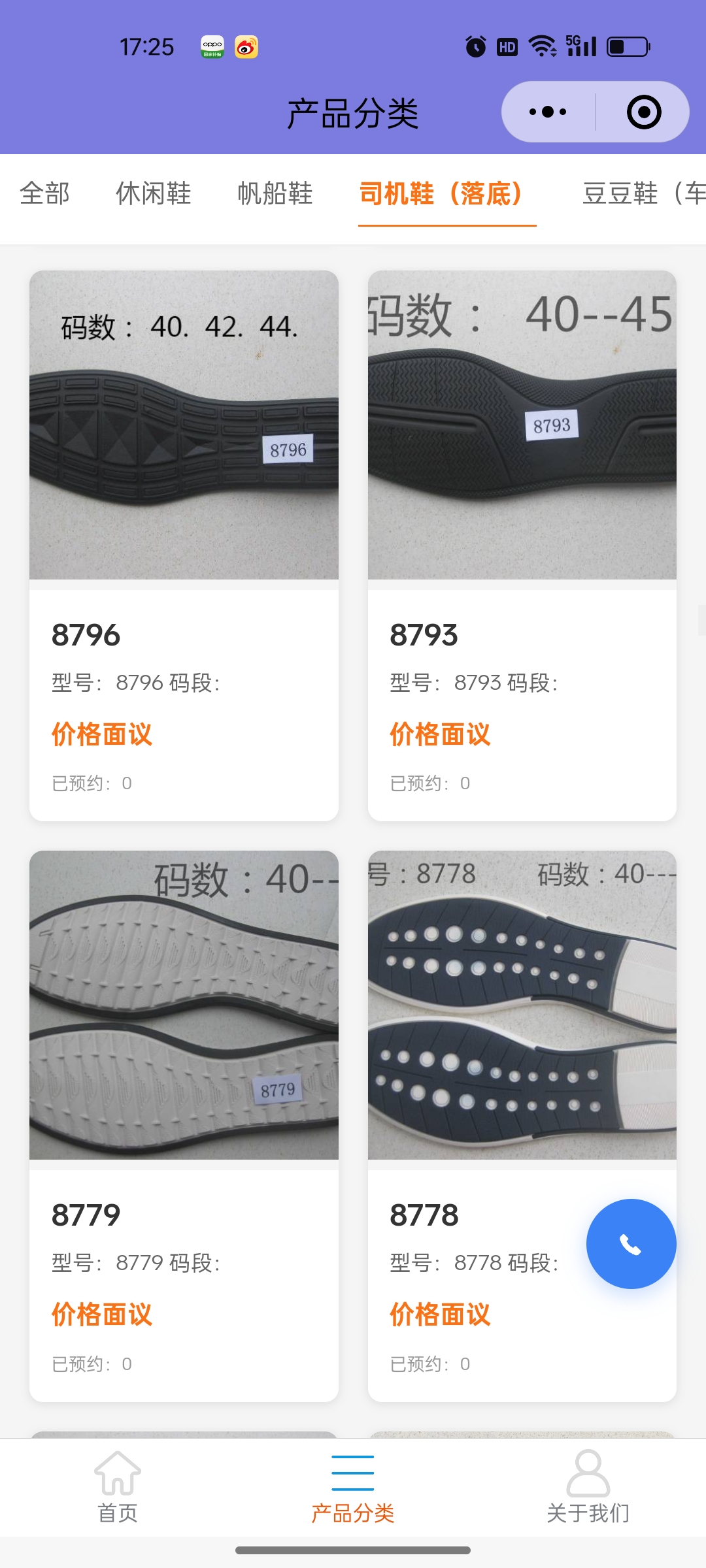This screenshot has height=1568, width=706.
Task: Open product card 8793
Action: point(522,545)
